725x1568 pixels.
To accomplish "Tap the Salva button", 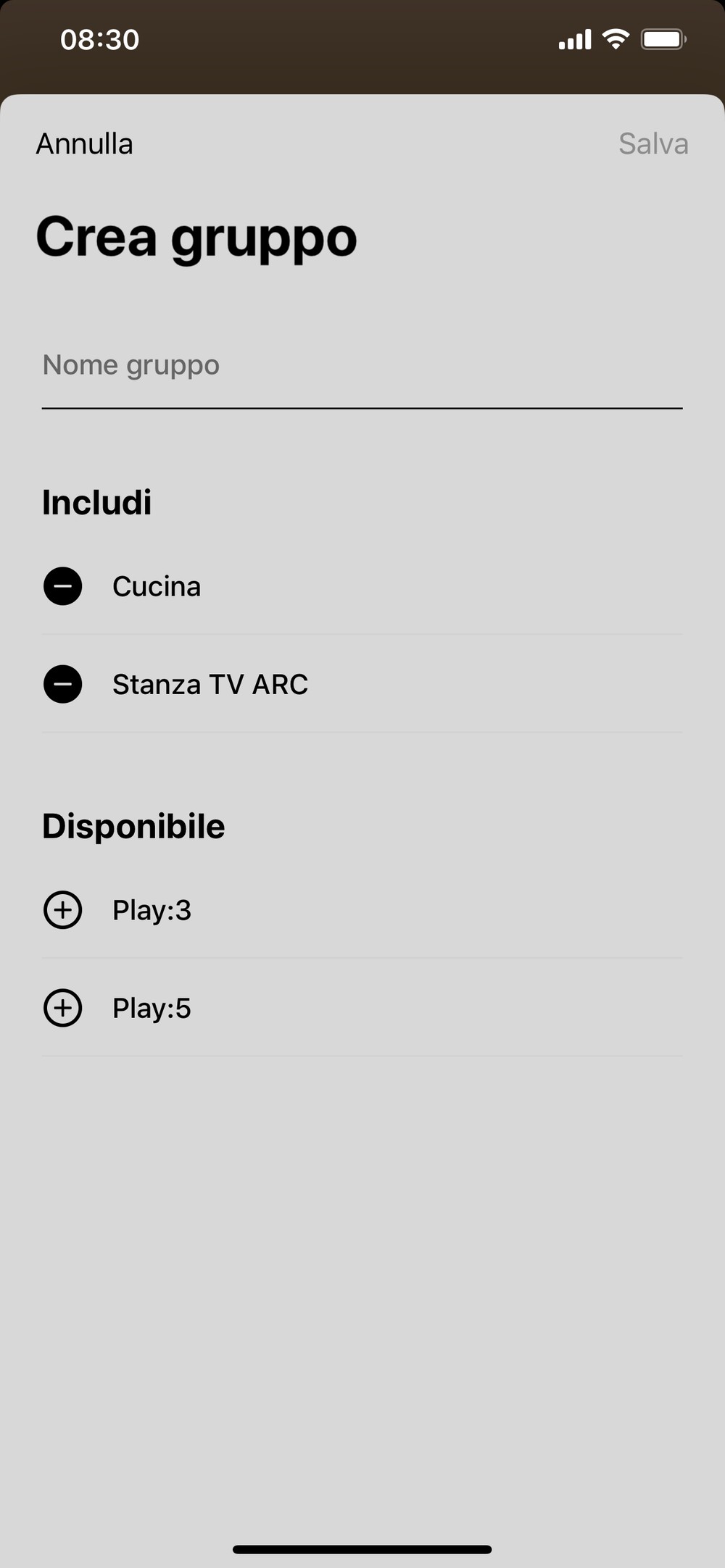I will (x=653, y=143).
